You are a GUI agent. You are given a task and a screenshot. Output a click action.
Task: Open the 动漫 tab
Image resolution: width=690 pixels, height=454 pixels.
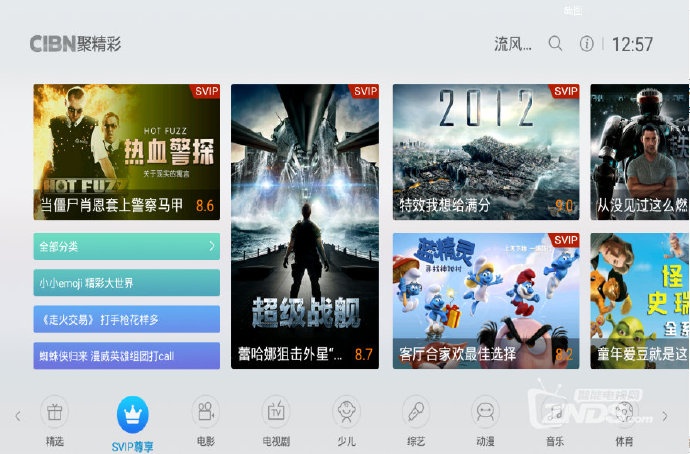point(486,420)
